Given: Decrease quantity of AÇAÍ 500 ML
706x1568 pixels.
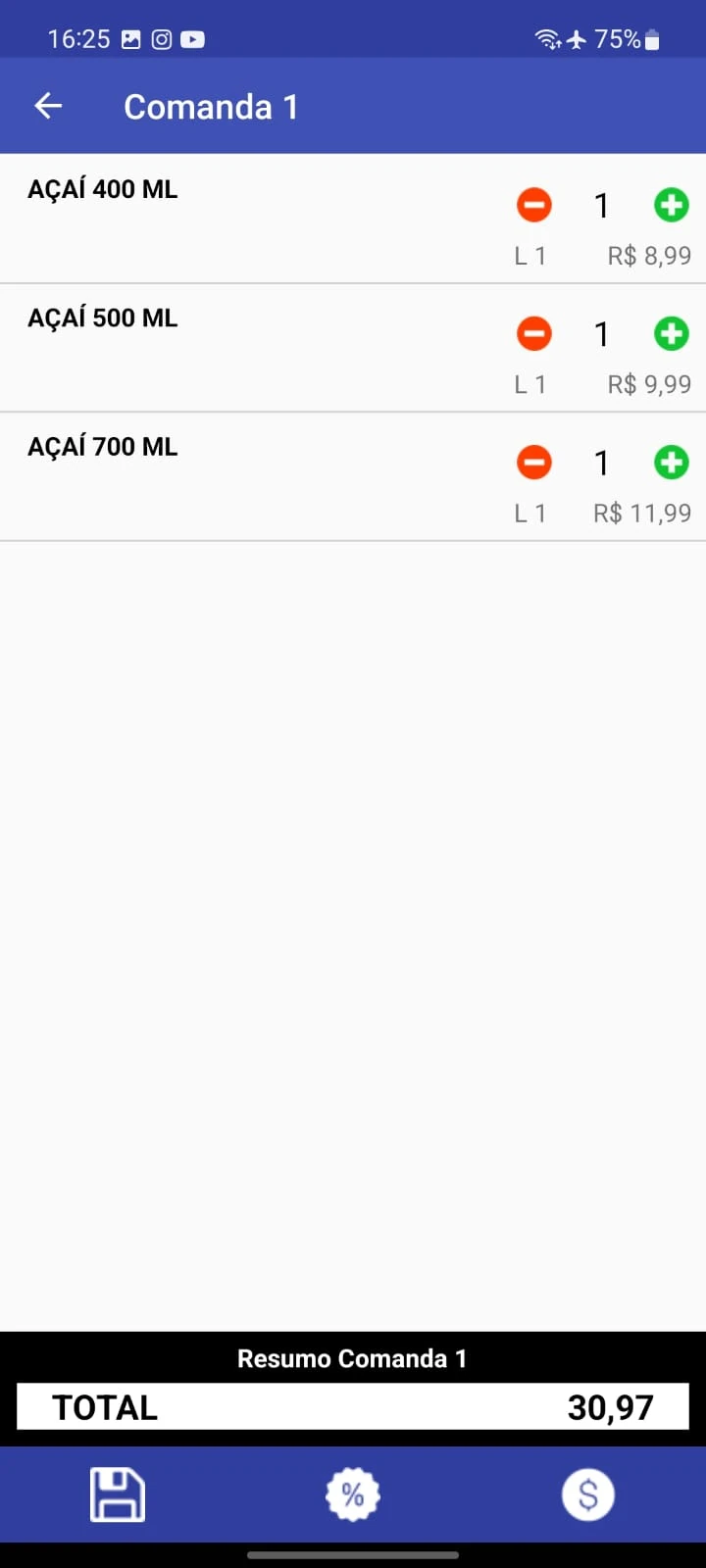Looking at the screenshot, I should pyautogui.click(x=534, y=333).
